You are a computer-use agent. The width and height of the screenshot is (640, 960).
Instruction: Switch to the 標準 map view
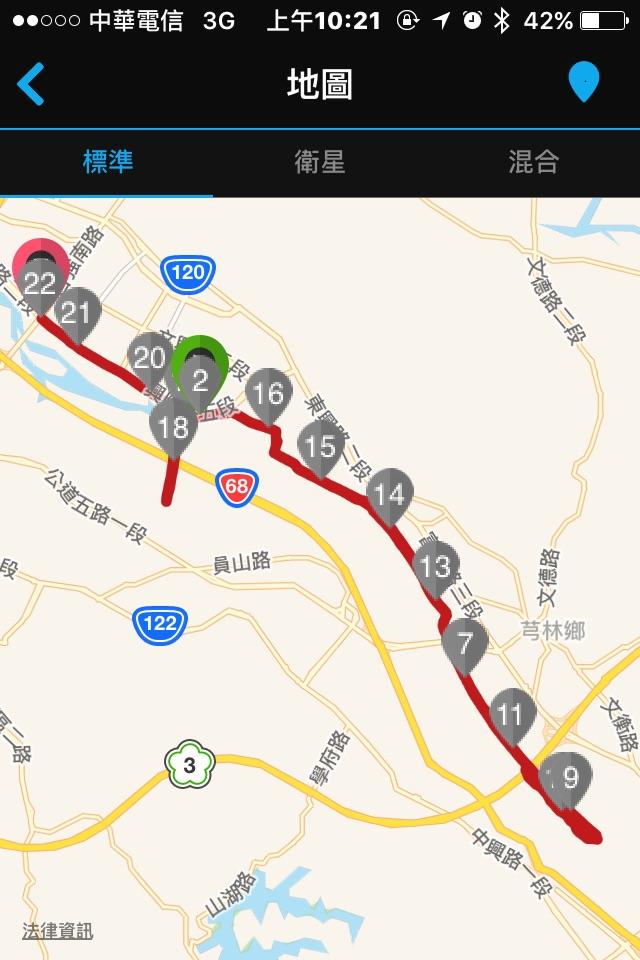[x=107, y=162]
